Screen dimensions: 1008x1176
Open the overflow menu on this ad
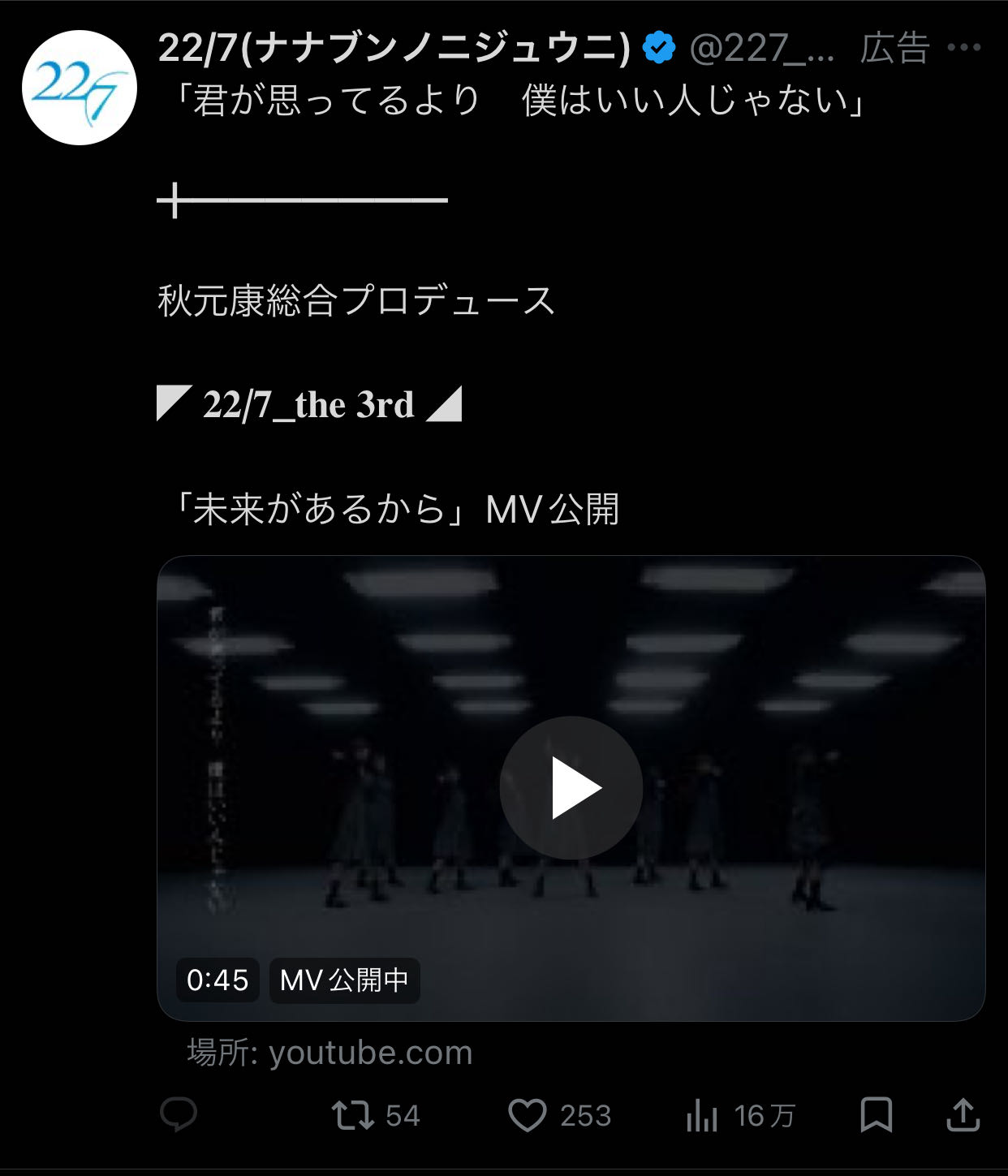[x=964, y=48]
